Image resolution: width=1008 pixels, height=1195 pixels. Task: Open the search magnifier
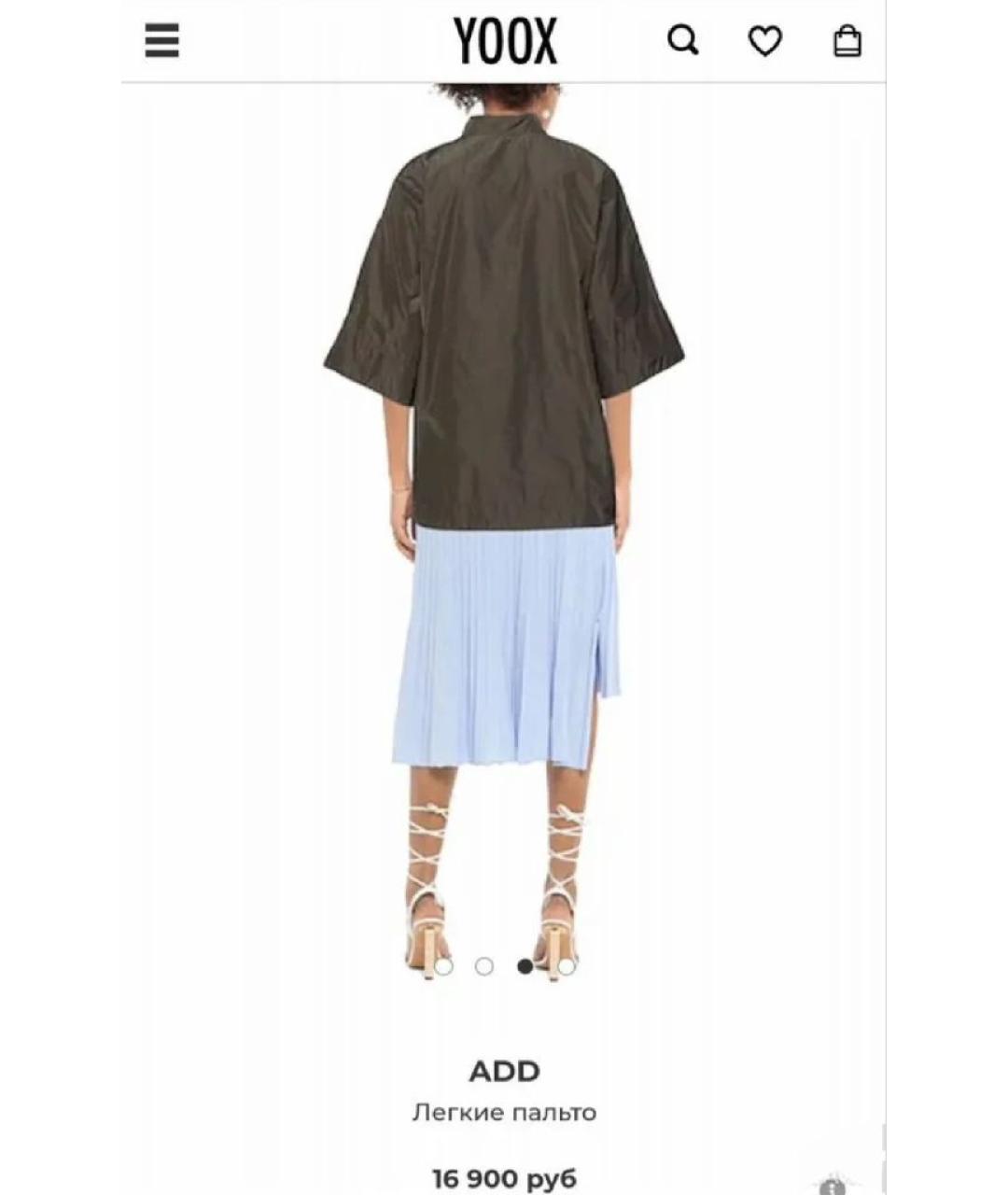pos(682,40)
